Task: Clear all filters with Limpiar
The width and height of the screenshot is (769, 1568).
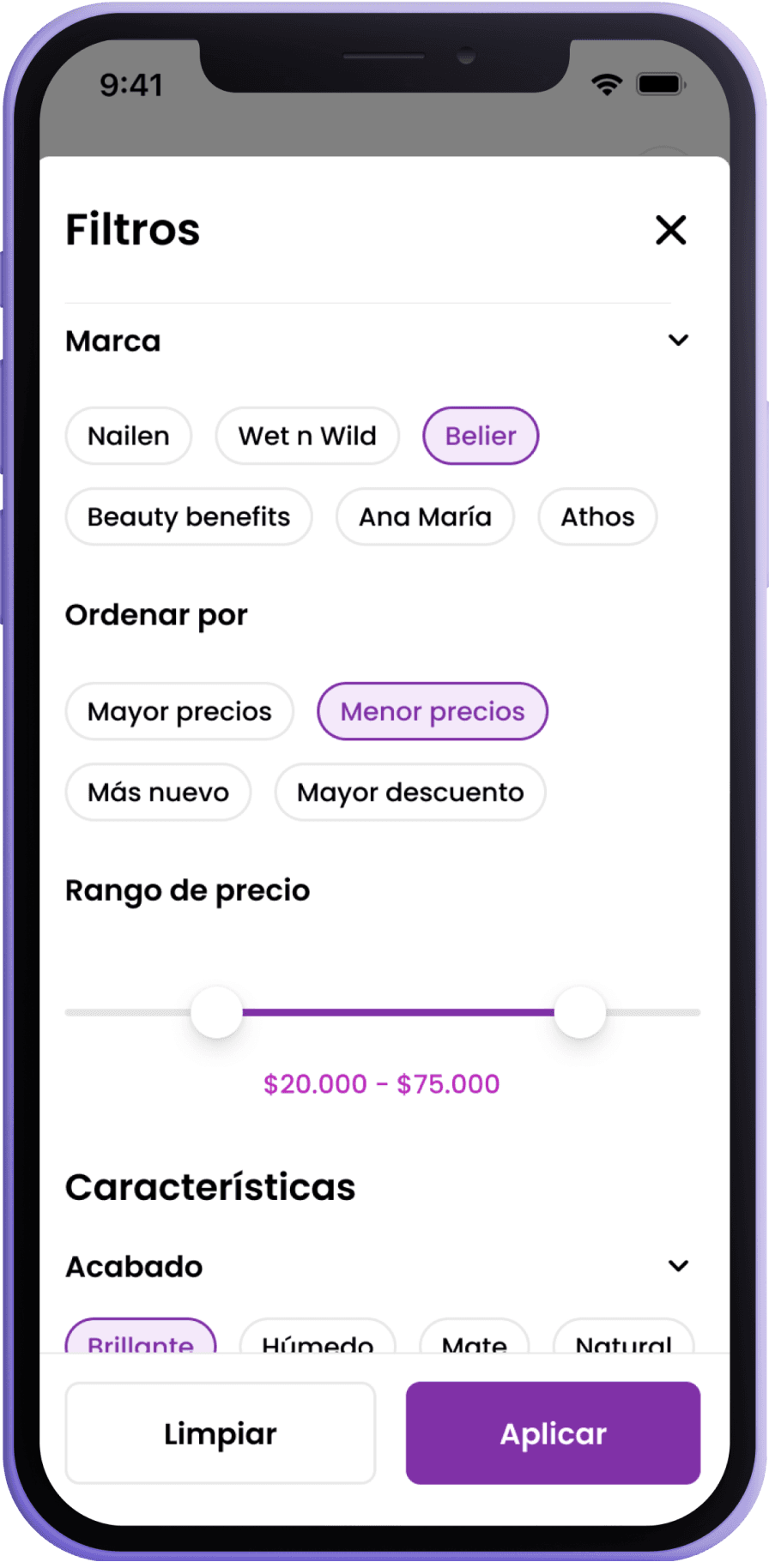Action: tap(221, 1433)
